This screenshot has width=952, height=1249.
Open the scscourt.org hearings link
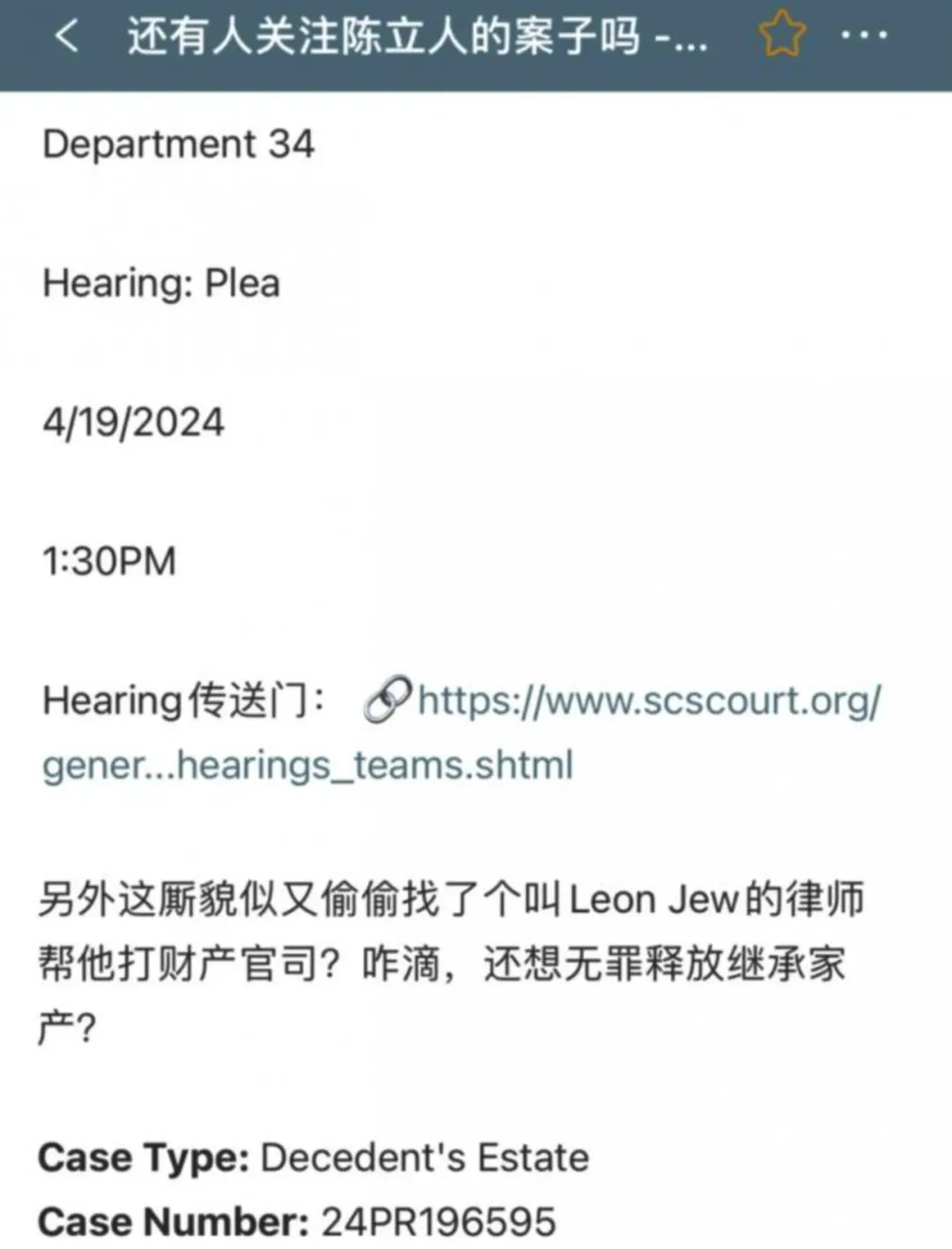point(648,702)
